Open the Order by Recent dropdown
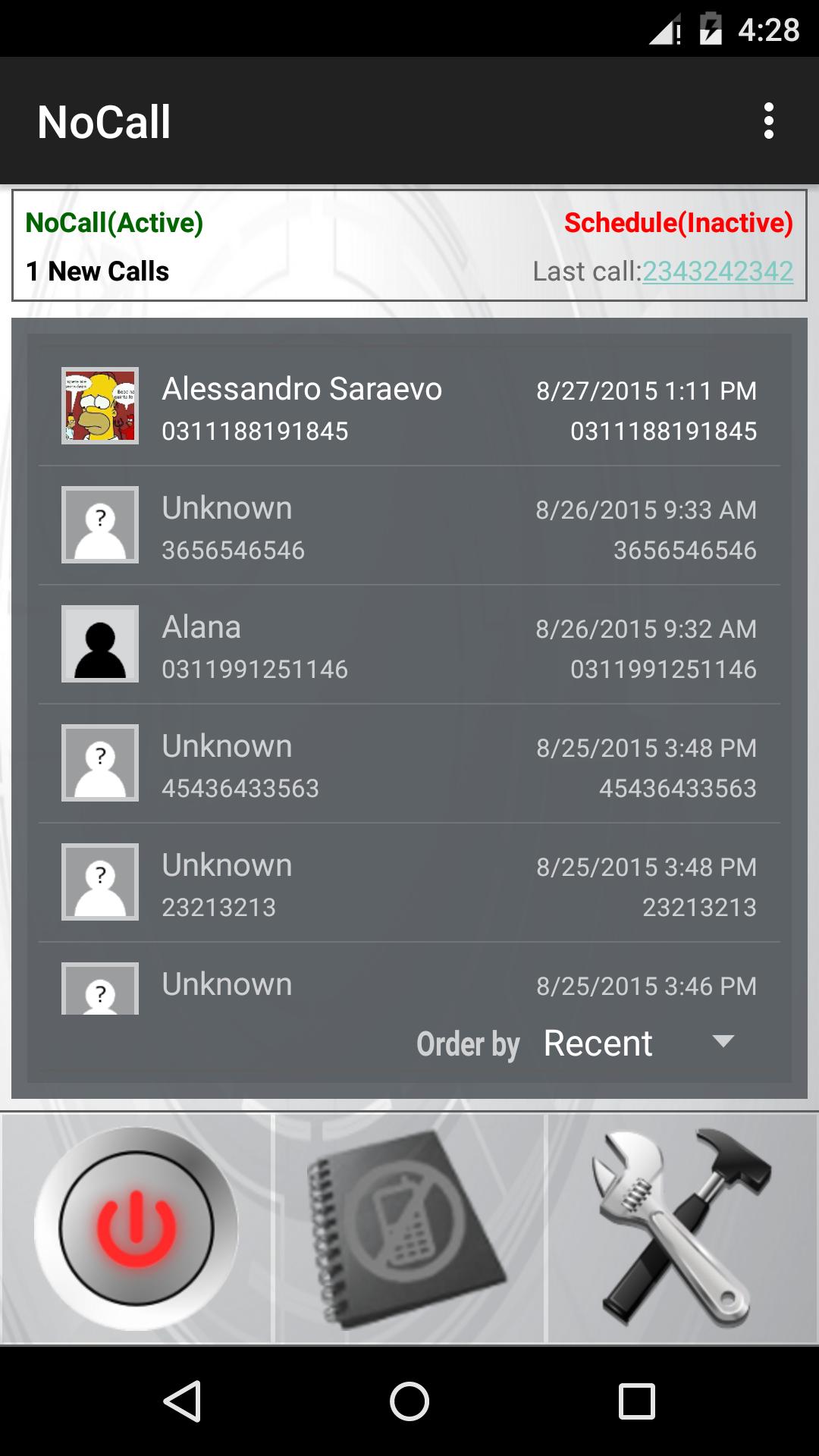The image size is (819, 1456). tap(597, 1043)
